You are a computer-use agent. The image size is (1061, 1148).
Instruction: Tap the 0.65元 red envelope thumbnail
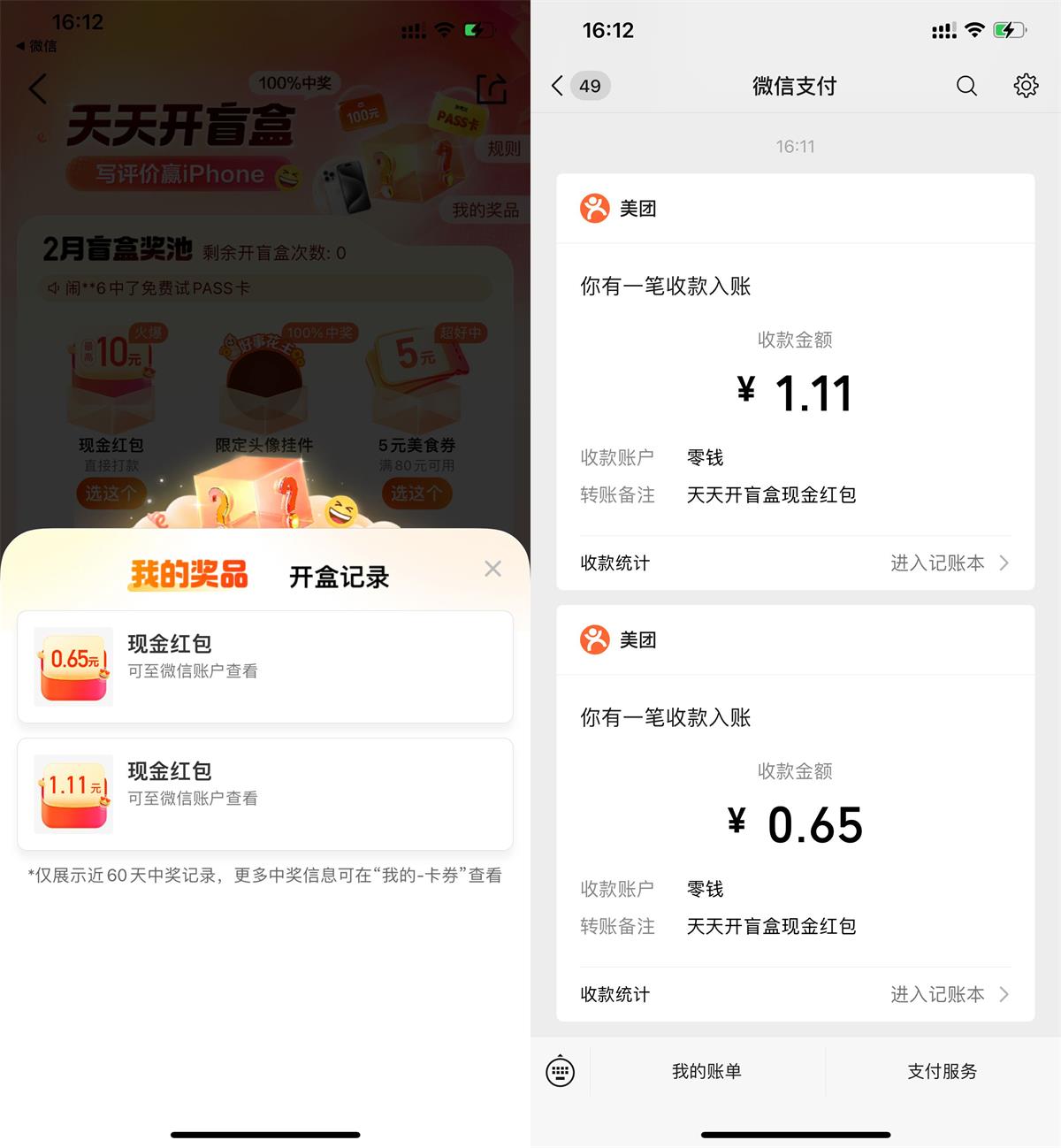tap(73, 664)
